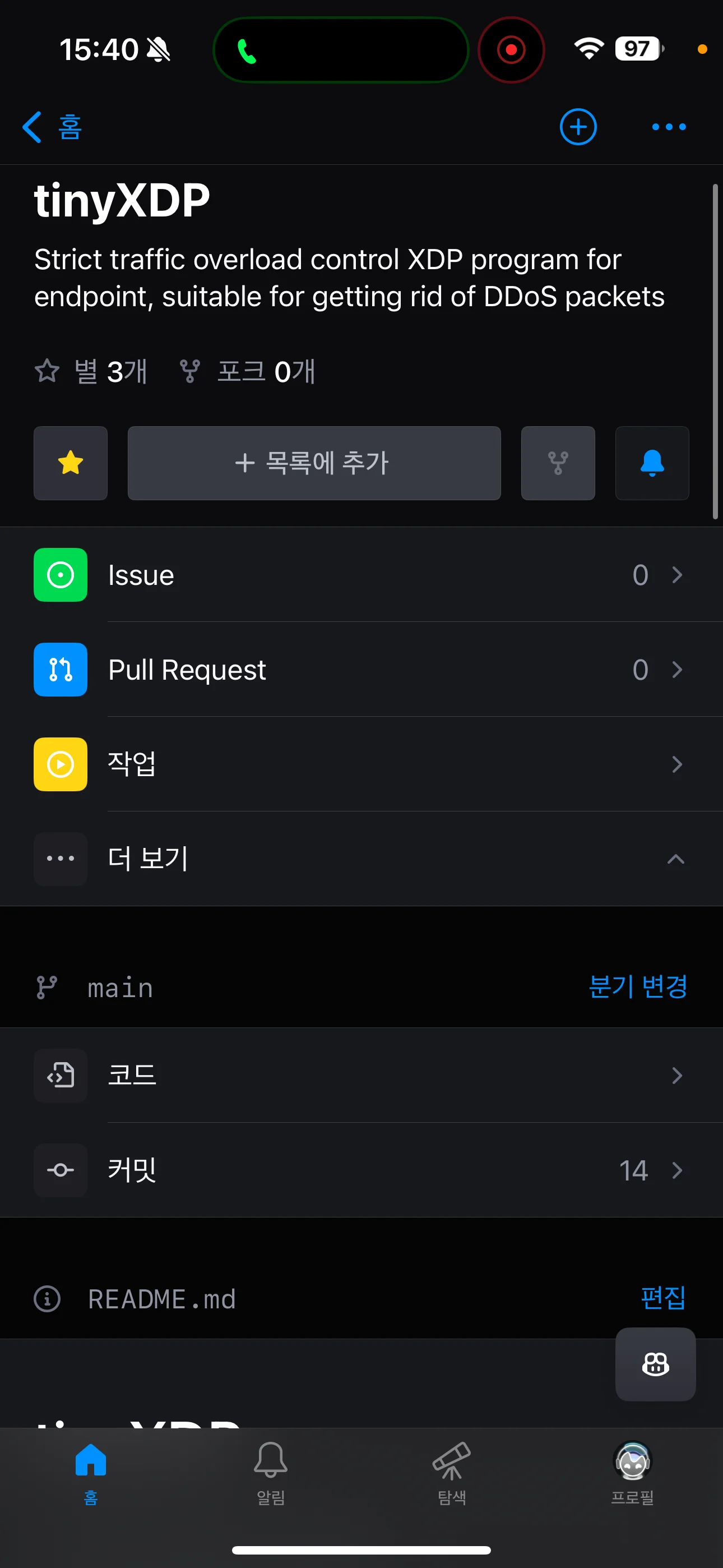Open the repository options ellipsis menu
Image resolution: width=723 pixels, height=1568 pixels.
[x=668, y=127]
